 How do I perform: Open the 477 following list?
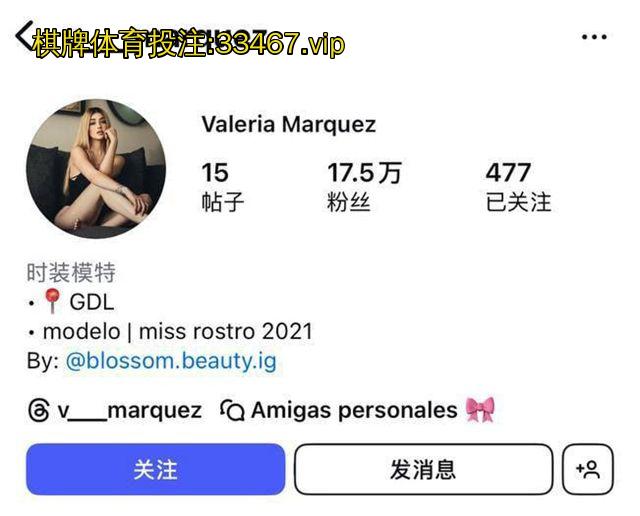click(x=517, y=186)
